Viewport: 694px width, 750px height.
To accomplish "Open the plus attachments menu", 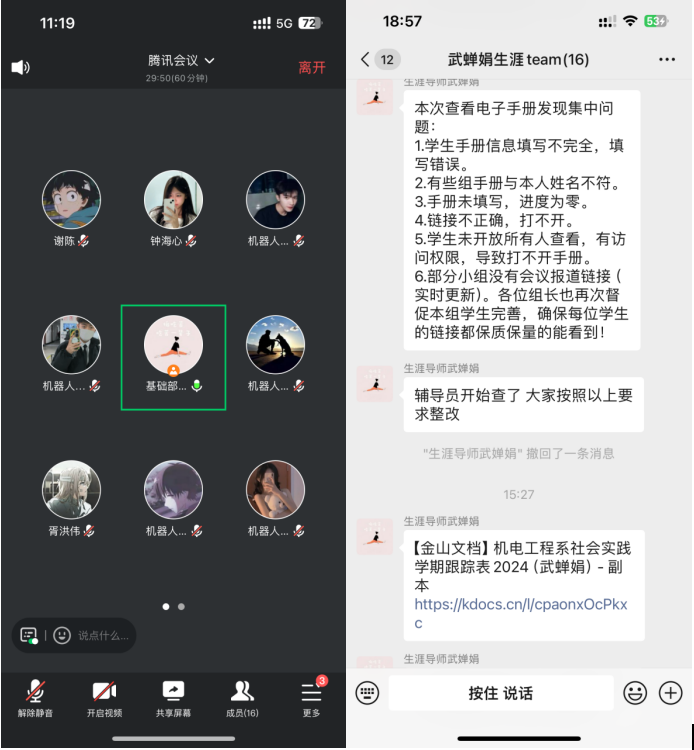I will [x=670, y=693].
